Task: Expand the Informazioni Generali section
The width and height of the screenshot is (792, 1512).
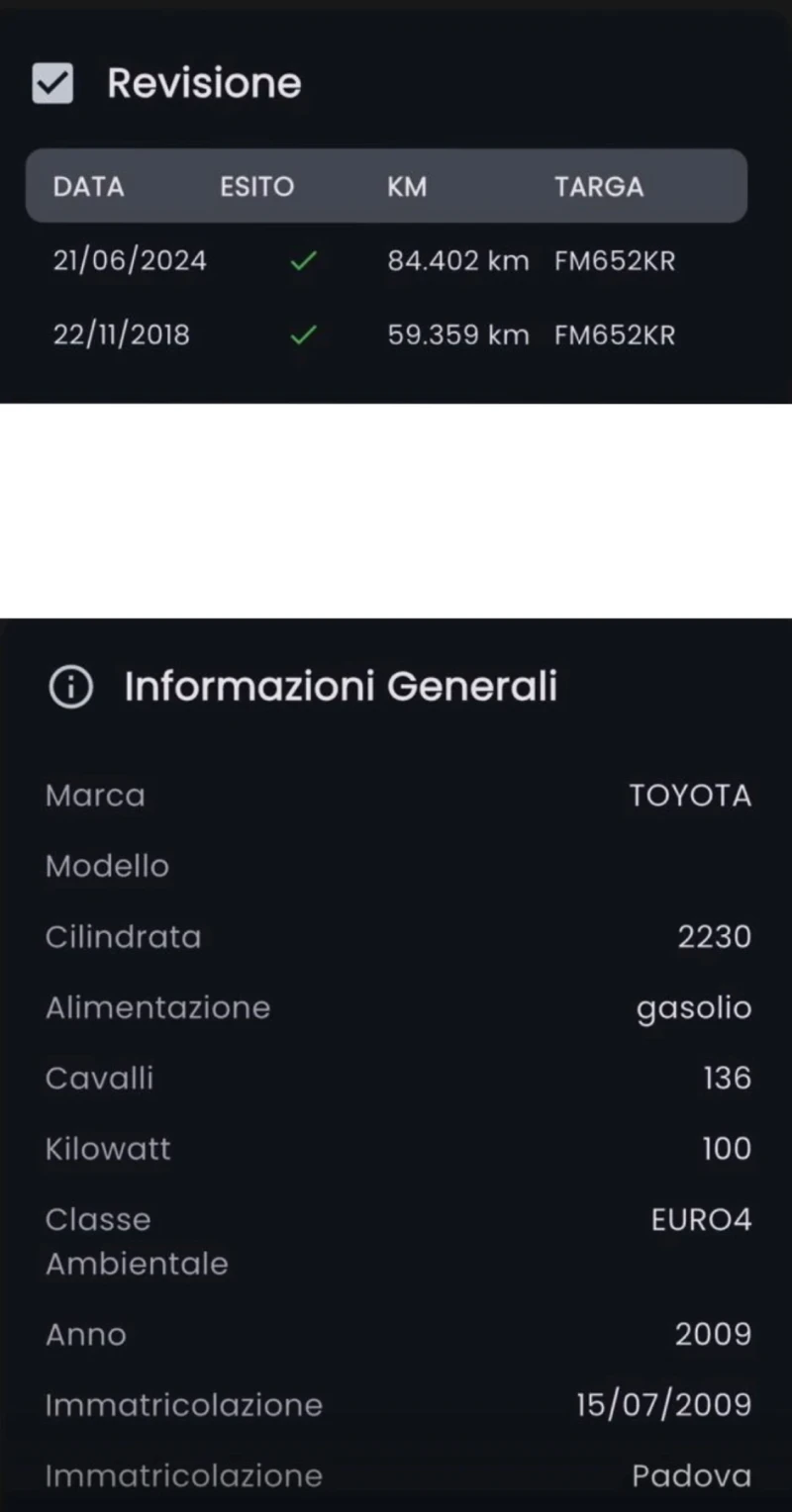Action: tap(341, 686)
